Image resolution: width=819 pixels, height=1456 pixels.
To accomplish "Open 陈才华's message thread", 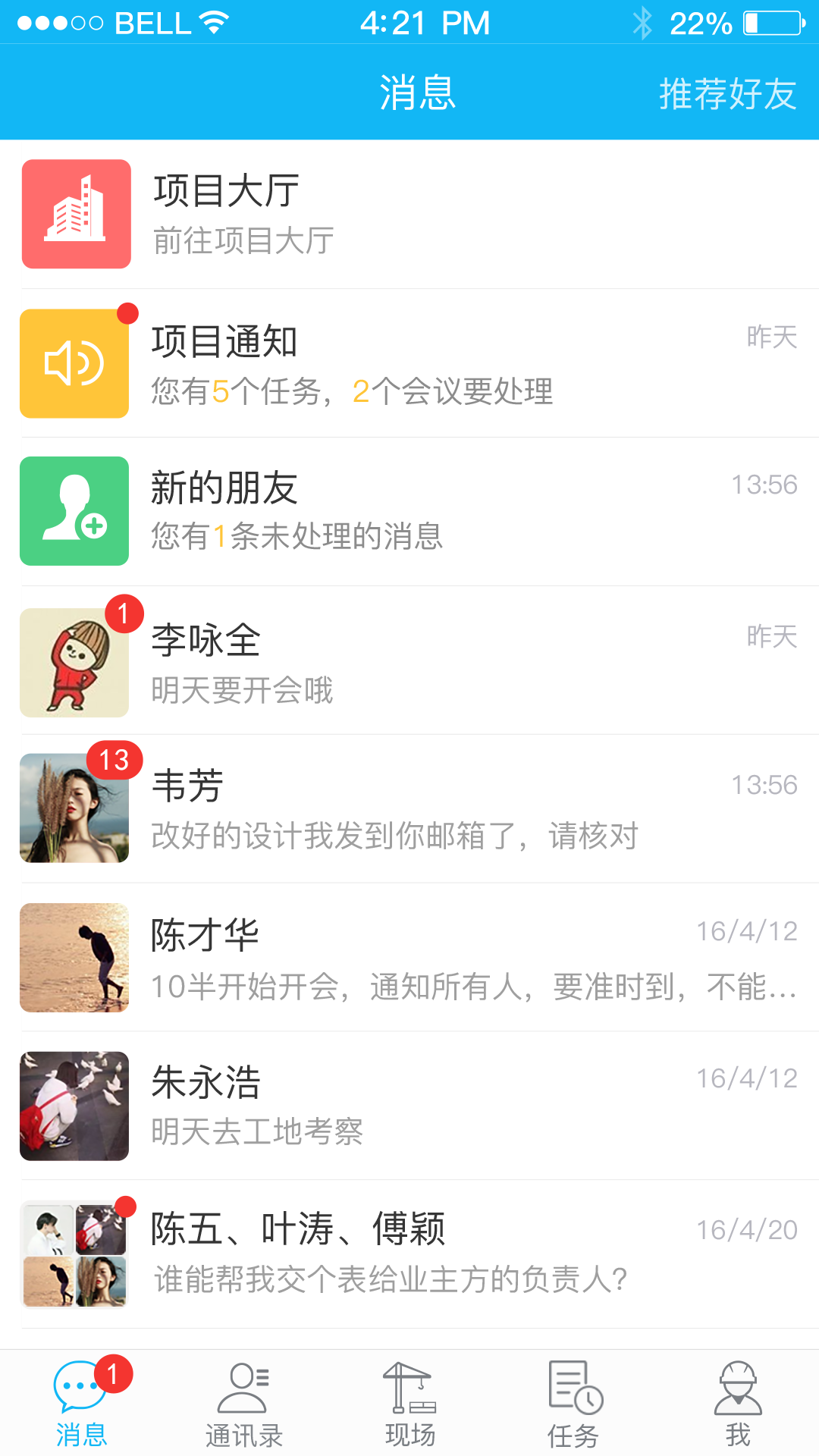I will point(409,958).
